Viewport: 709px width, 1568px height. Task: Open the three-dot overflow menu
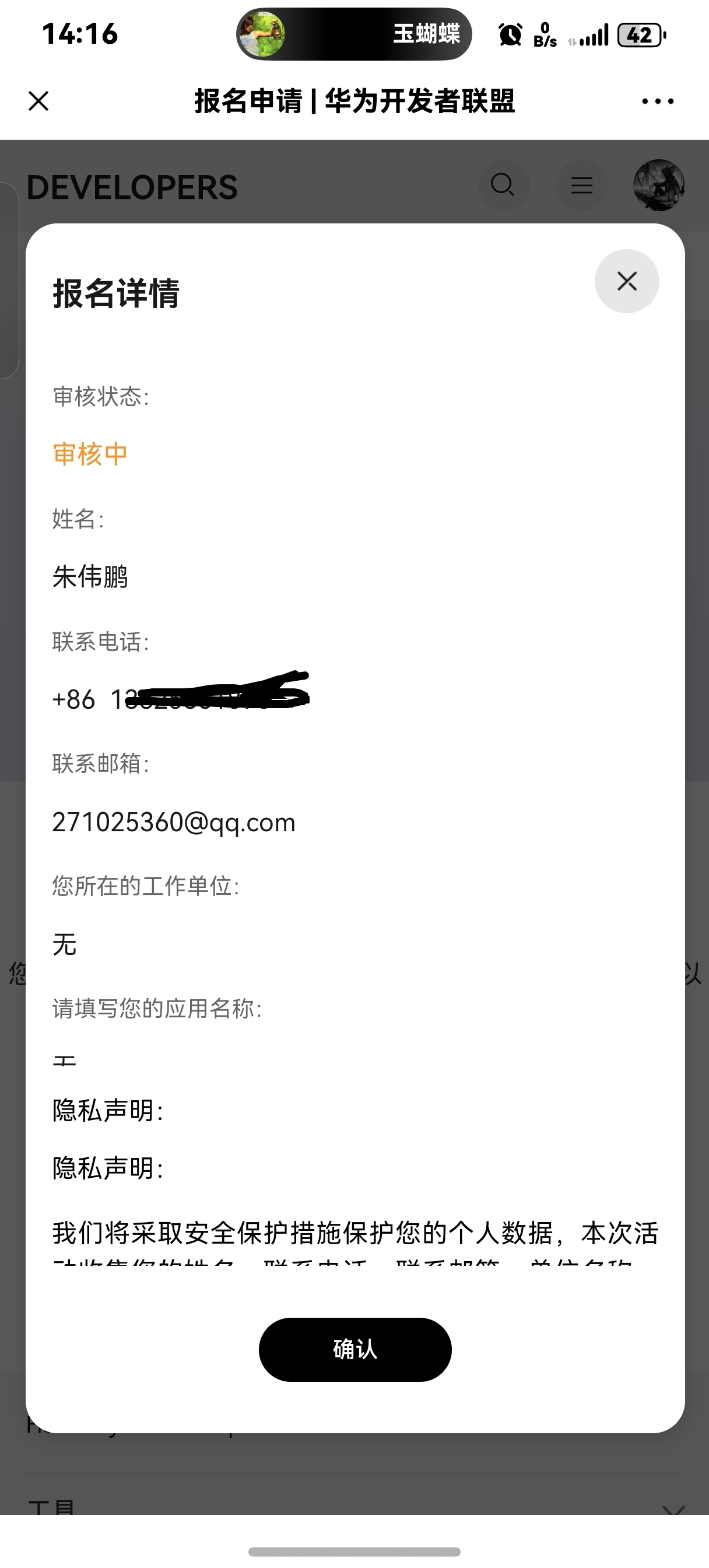coord(658,101)
